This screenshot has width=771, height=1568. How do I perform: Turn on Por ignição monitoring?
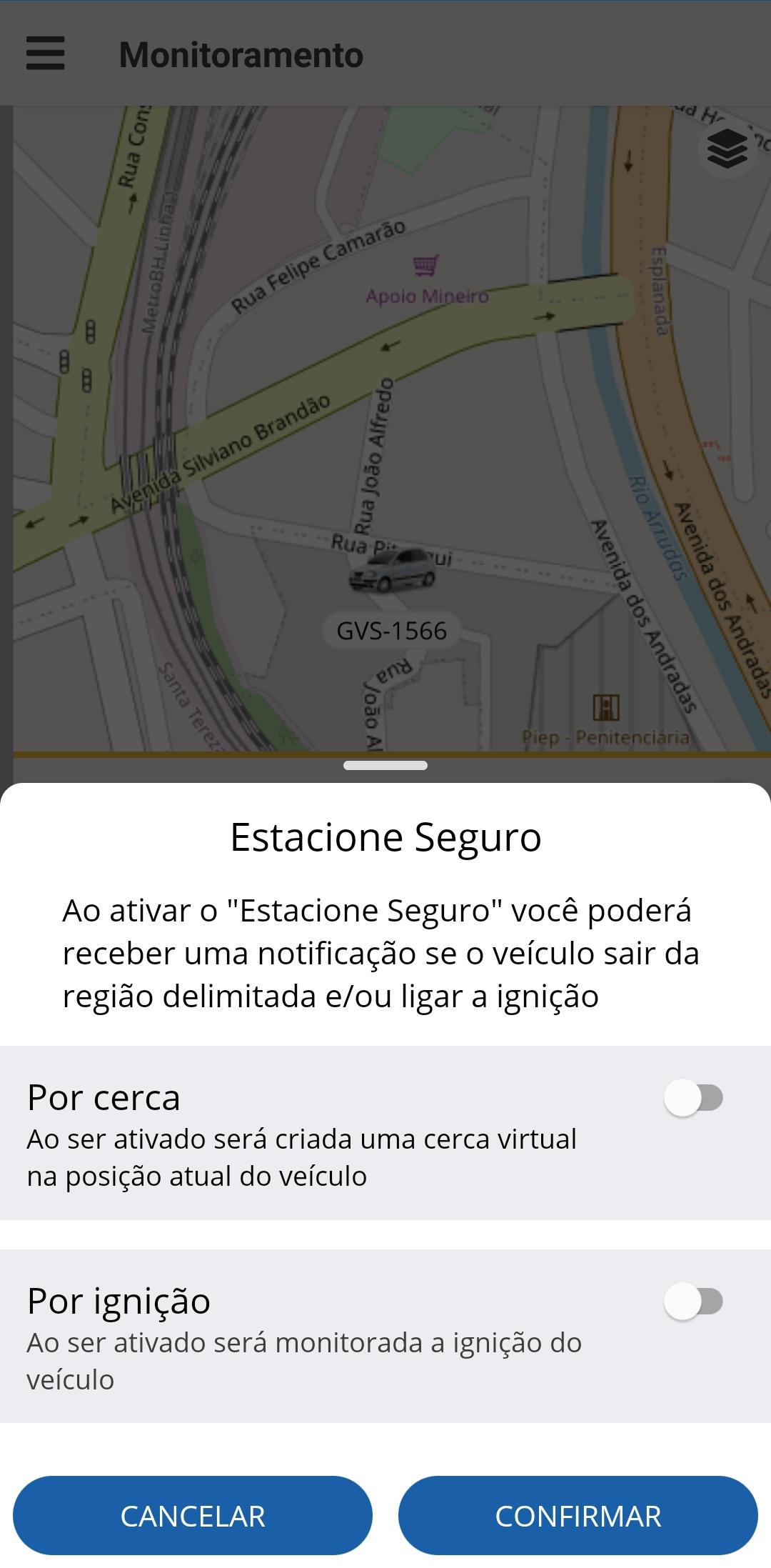coord(693,1302)
